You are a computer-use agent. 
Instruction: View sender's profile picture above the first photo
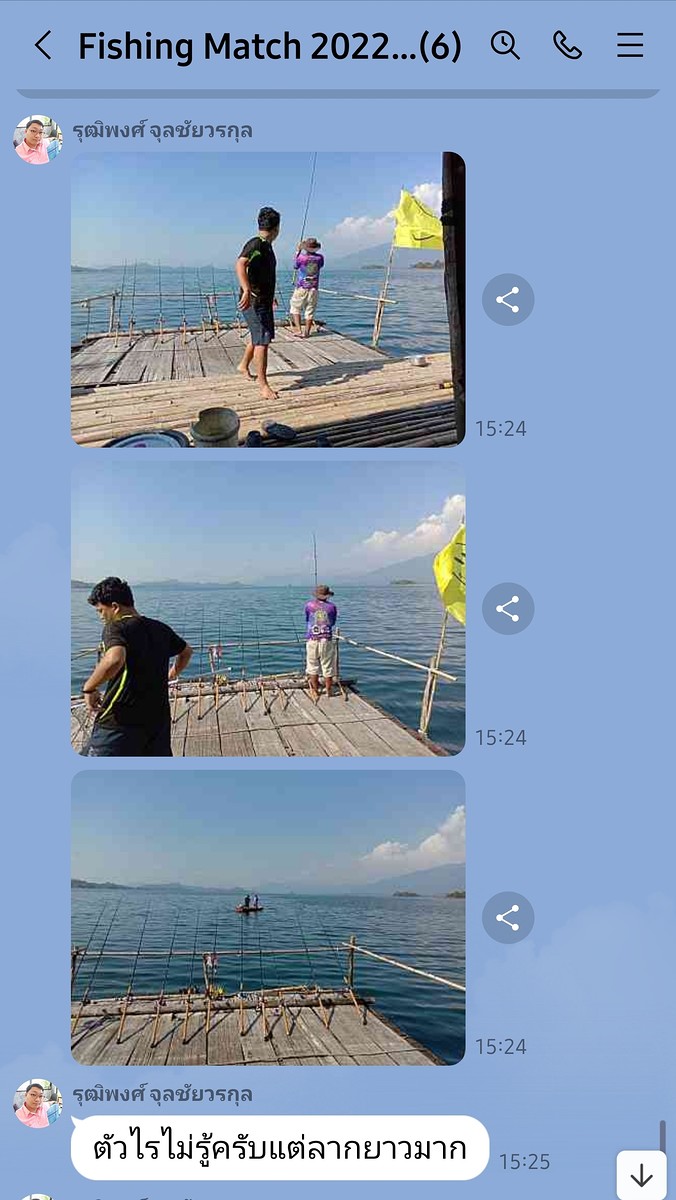click(38, 140)
